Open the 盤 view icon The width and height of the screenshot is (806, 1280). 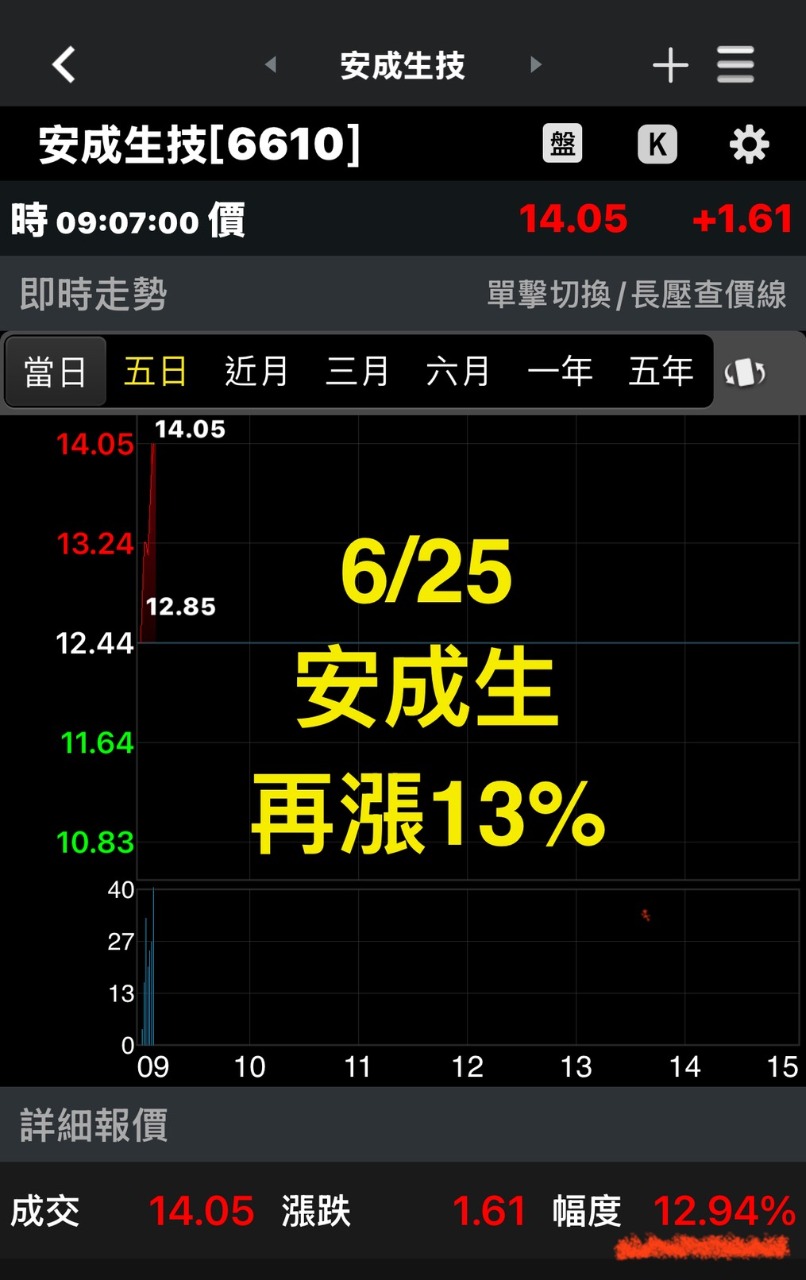pyautogui.click(x=562, y=145)
